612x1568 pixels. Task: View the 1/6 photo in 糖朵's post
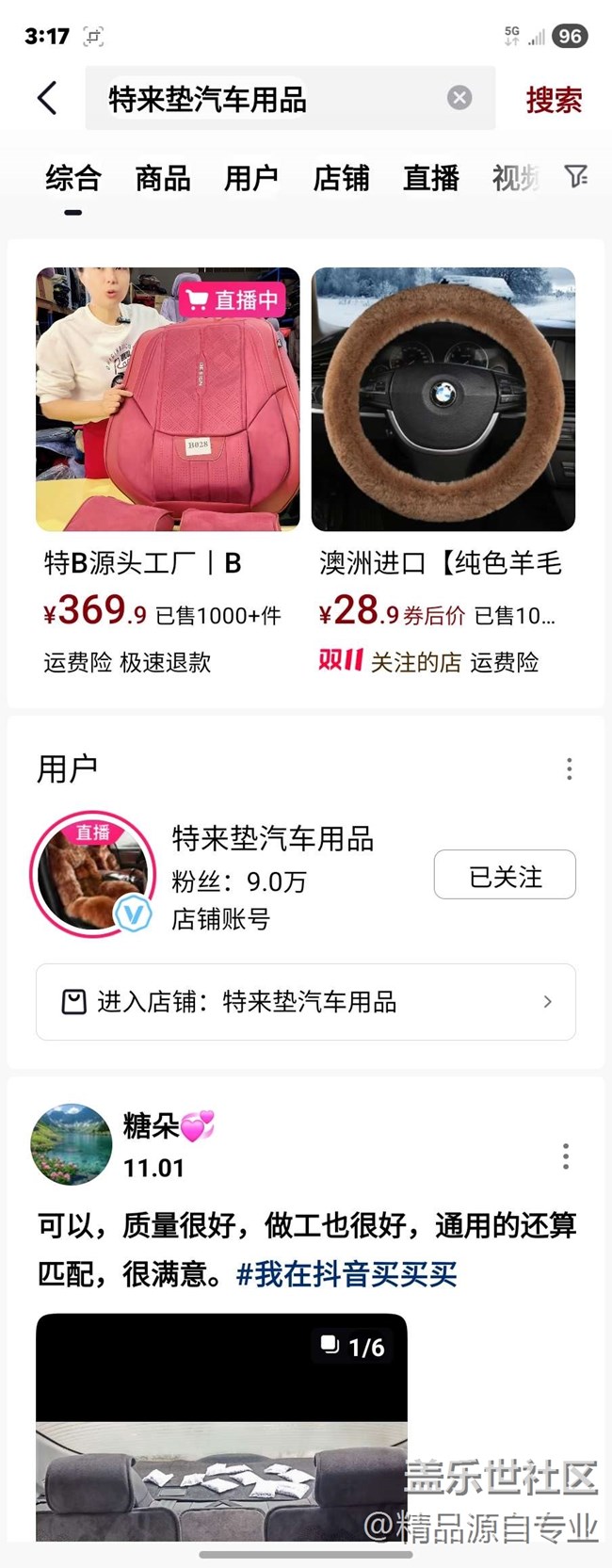[221, 1427]
